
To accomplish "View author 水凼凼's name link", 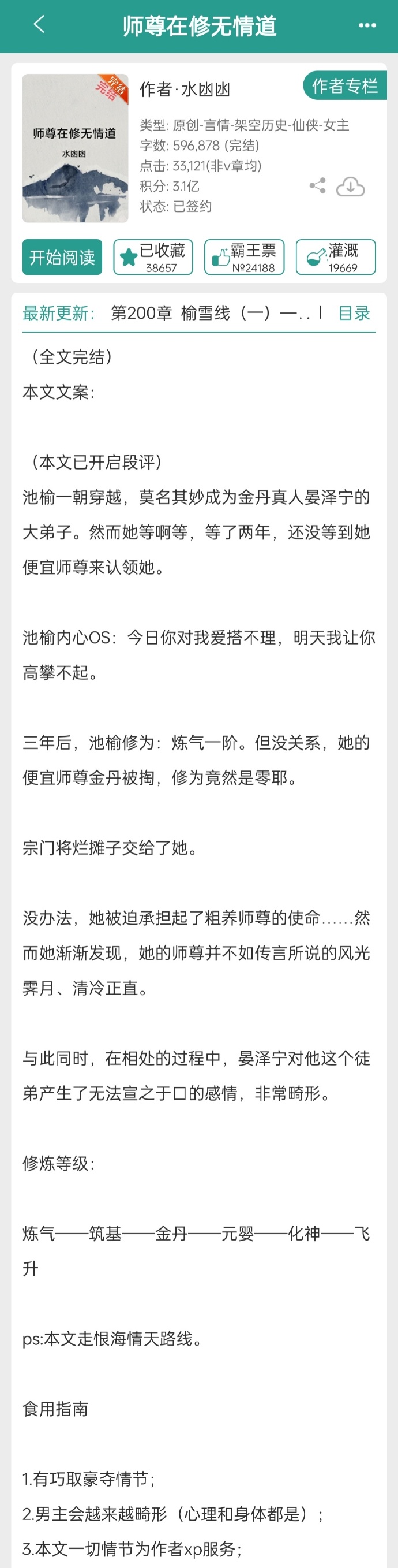I will point(205,90).
